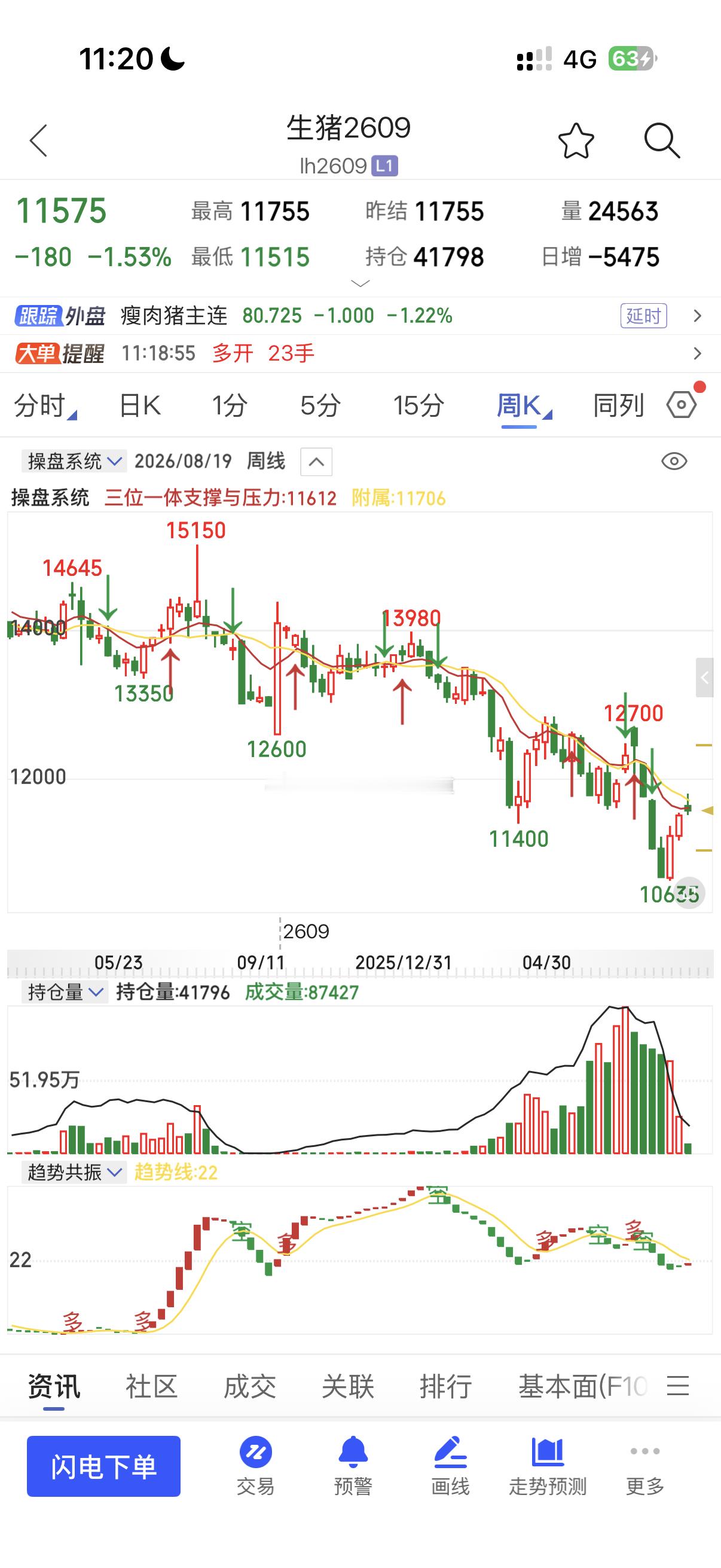
Task: Switch to the 社区 tab
Action: click(151, 1387)
